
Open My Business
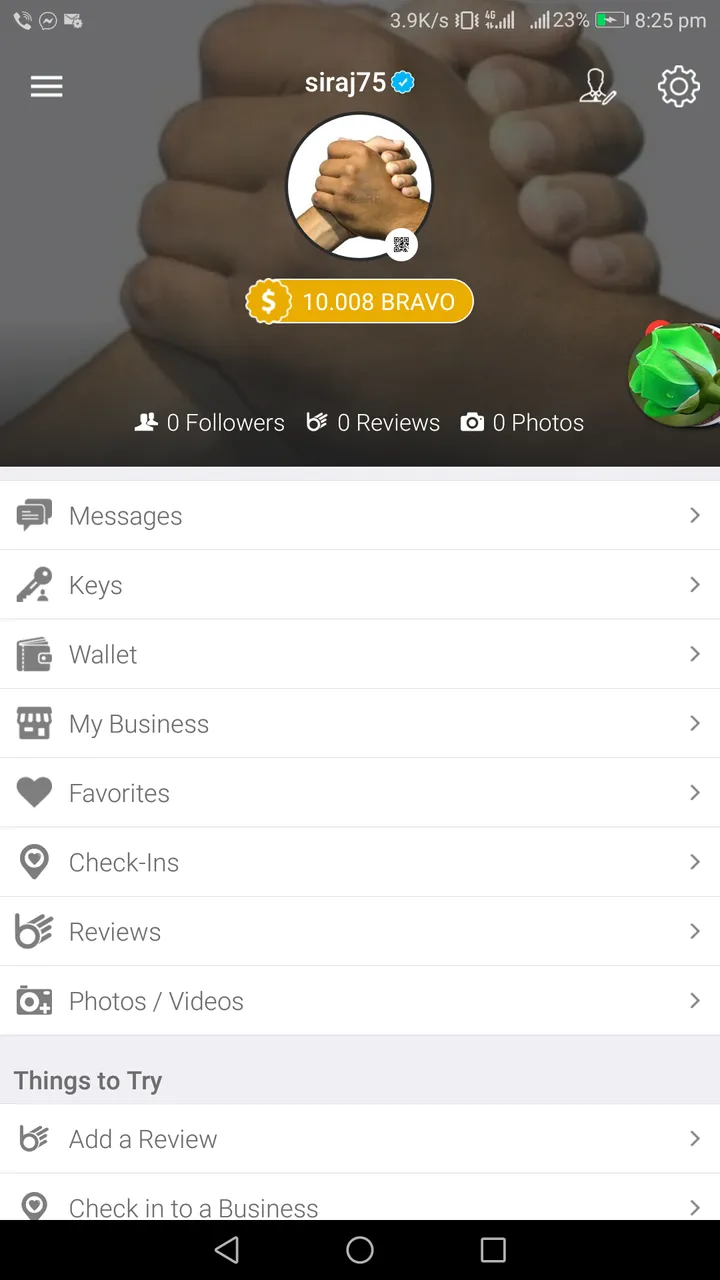tap(360, 724)
